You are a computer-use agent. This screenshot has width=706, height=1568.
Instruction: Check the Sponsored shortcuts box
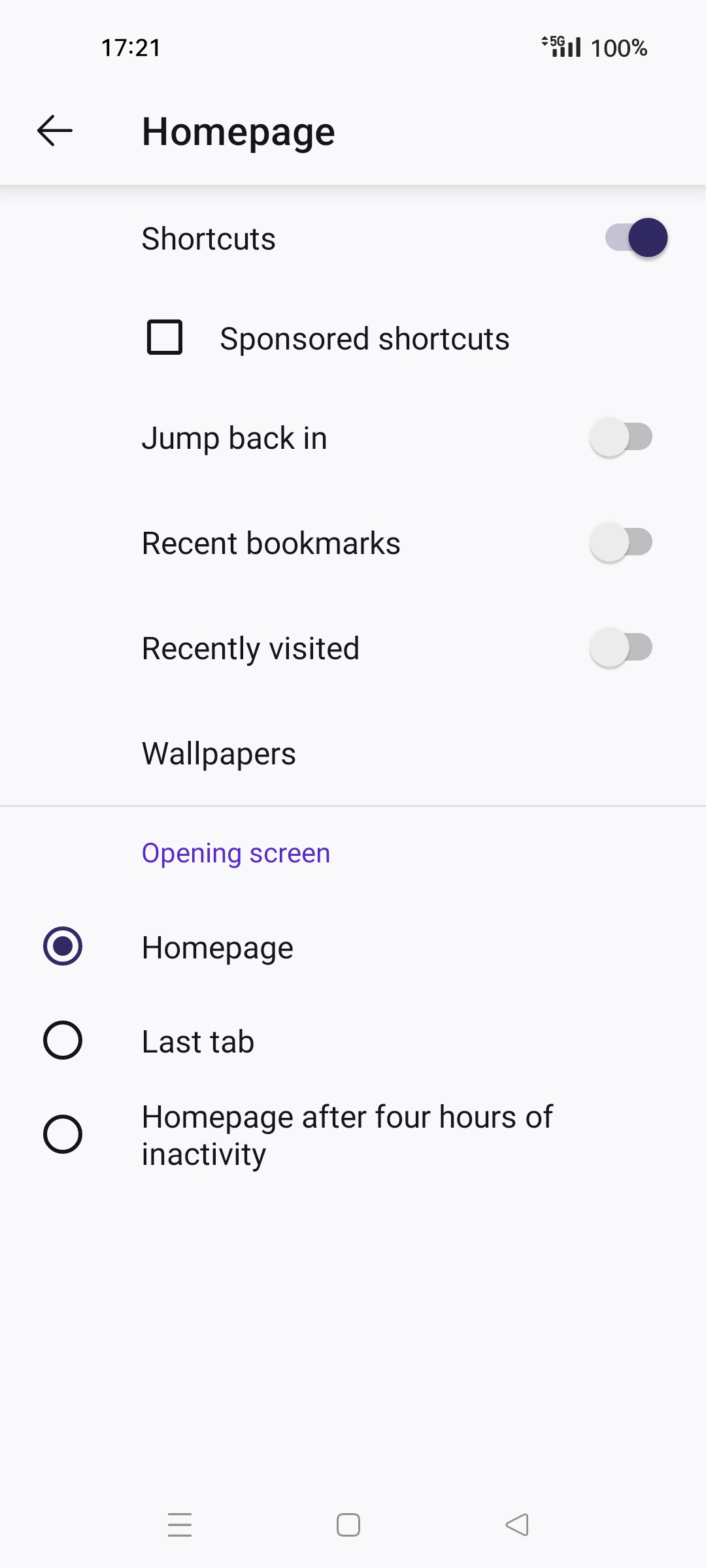[x=165, y=338]
